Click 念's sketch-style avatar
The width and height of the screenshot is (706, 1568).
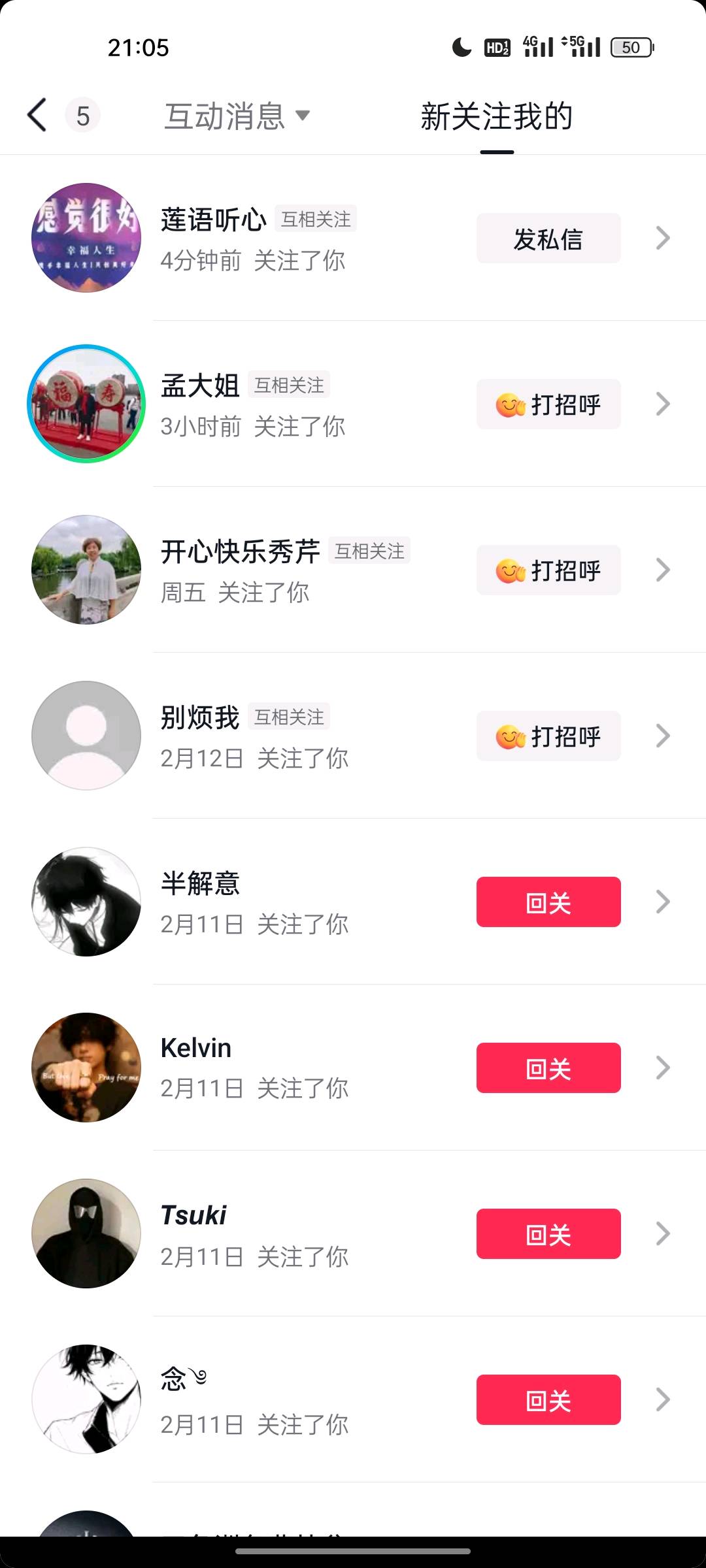click(x=86, y=1399)
